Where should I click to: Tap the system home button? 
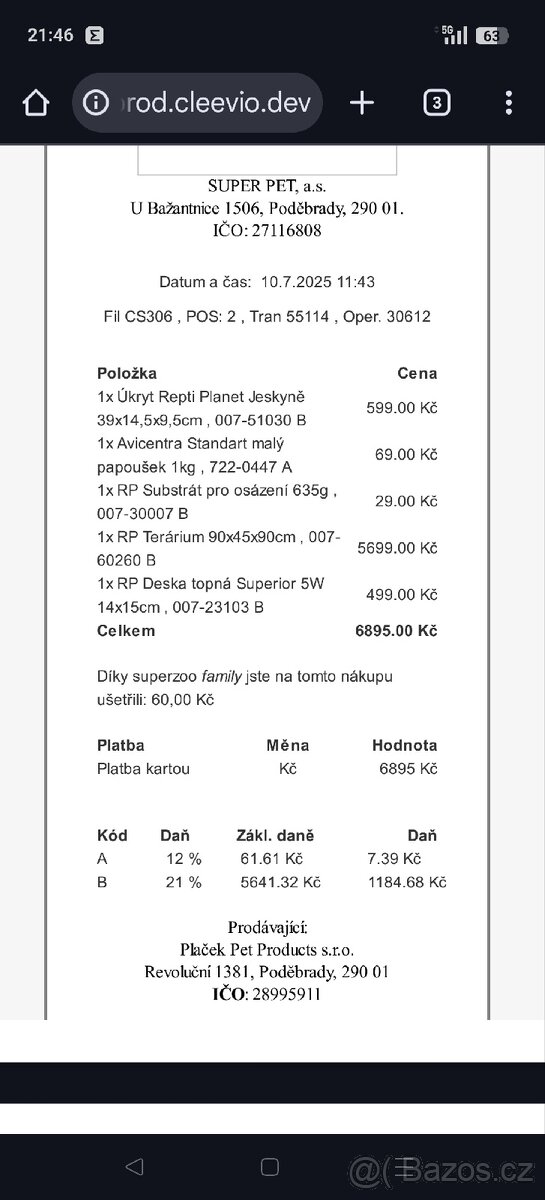coord(269,1166)
